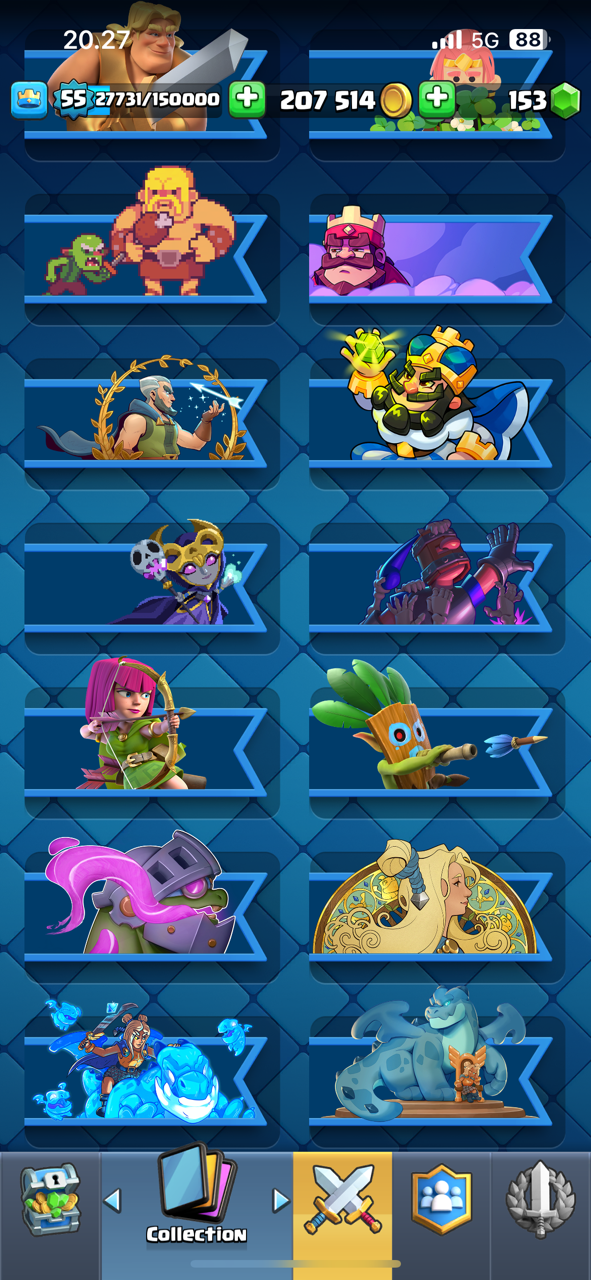Select the archer with golden laurel banner
Image resolution: width=591 pixels, height=1280 pixels.
tap(151, 423)
